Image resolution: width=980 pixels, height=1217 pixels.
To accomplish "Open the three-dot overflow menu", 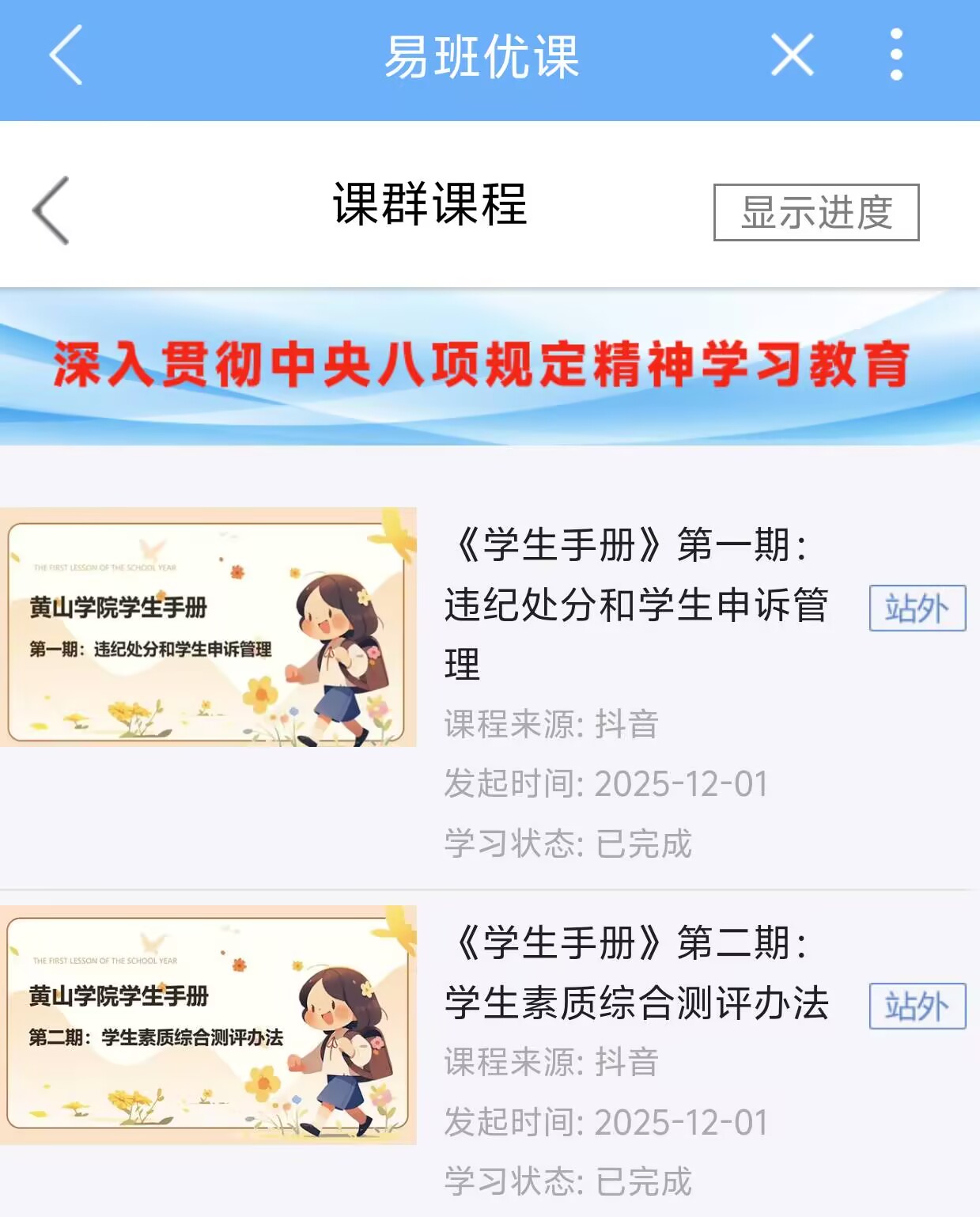I will click(895, 55).
